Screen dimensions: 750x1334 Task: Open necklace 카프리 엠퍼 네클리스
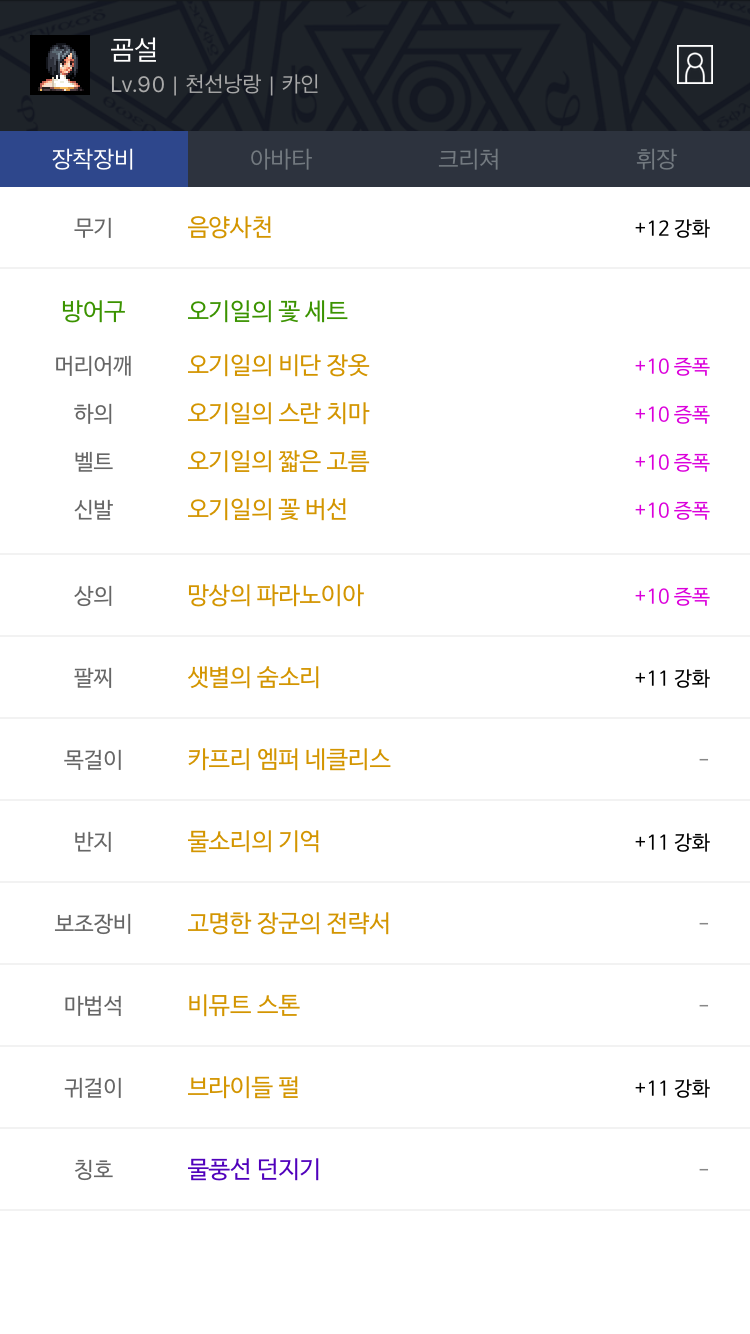[289, 760]
